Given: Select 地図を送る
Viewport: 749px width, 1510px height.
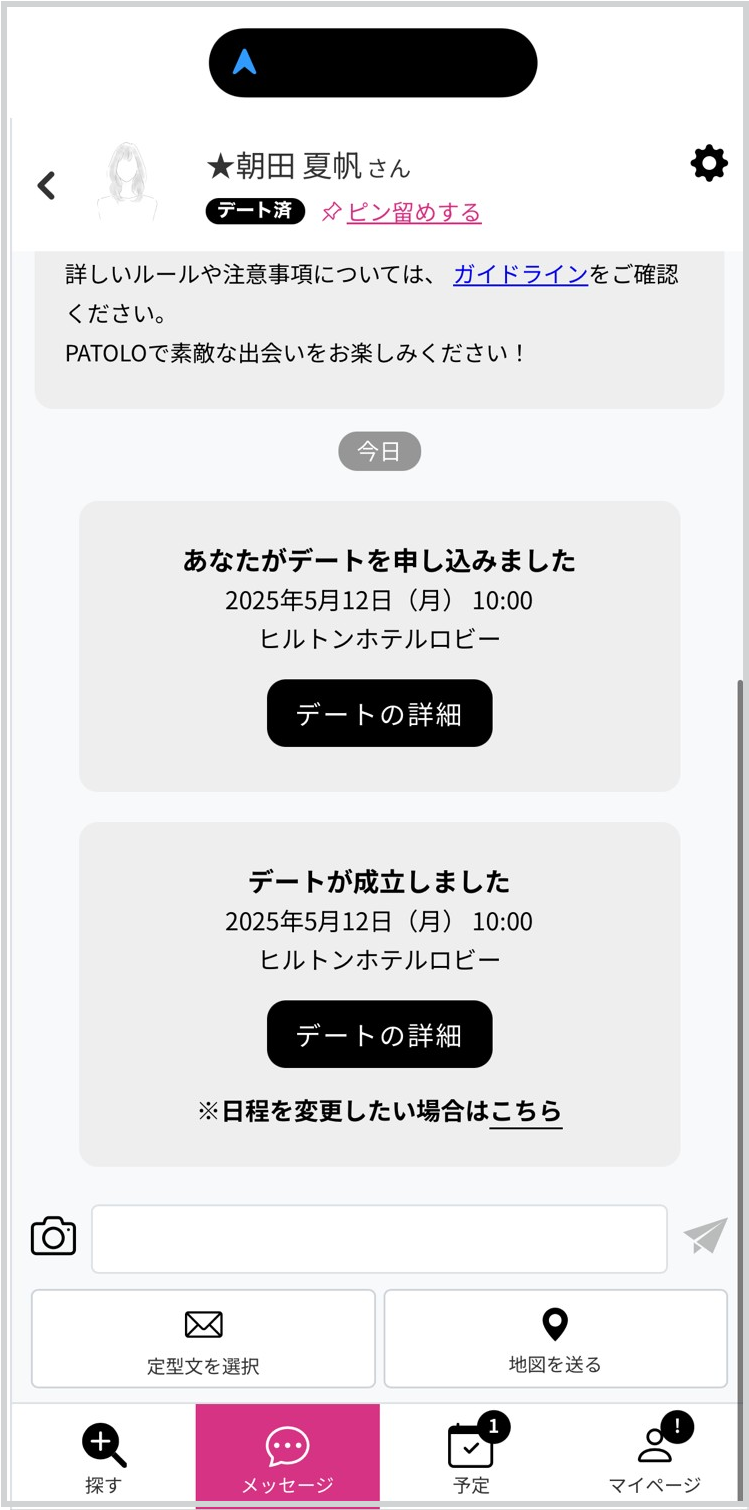Looking at the screenshot, I should click(x=555, y=1339).
